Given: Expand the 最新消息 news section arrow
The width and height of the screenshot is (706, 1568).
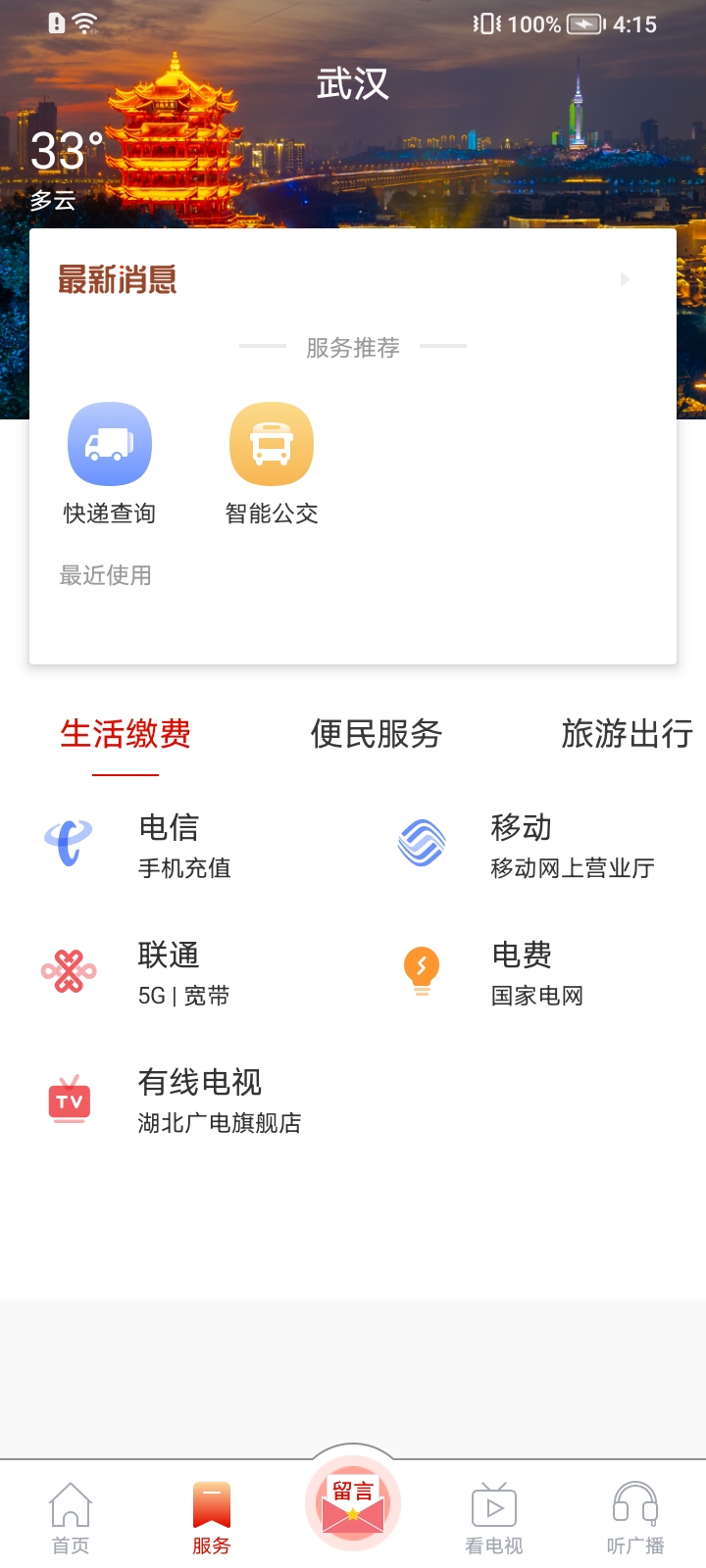Looking at the screenshot, I should tap(625, 279).
